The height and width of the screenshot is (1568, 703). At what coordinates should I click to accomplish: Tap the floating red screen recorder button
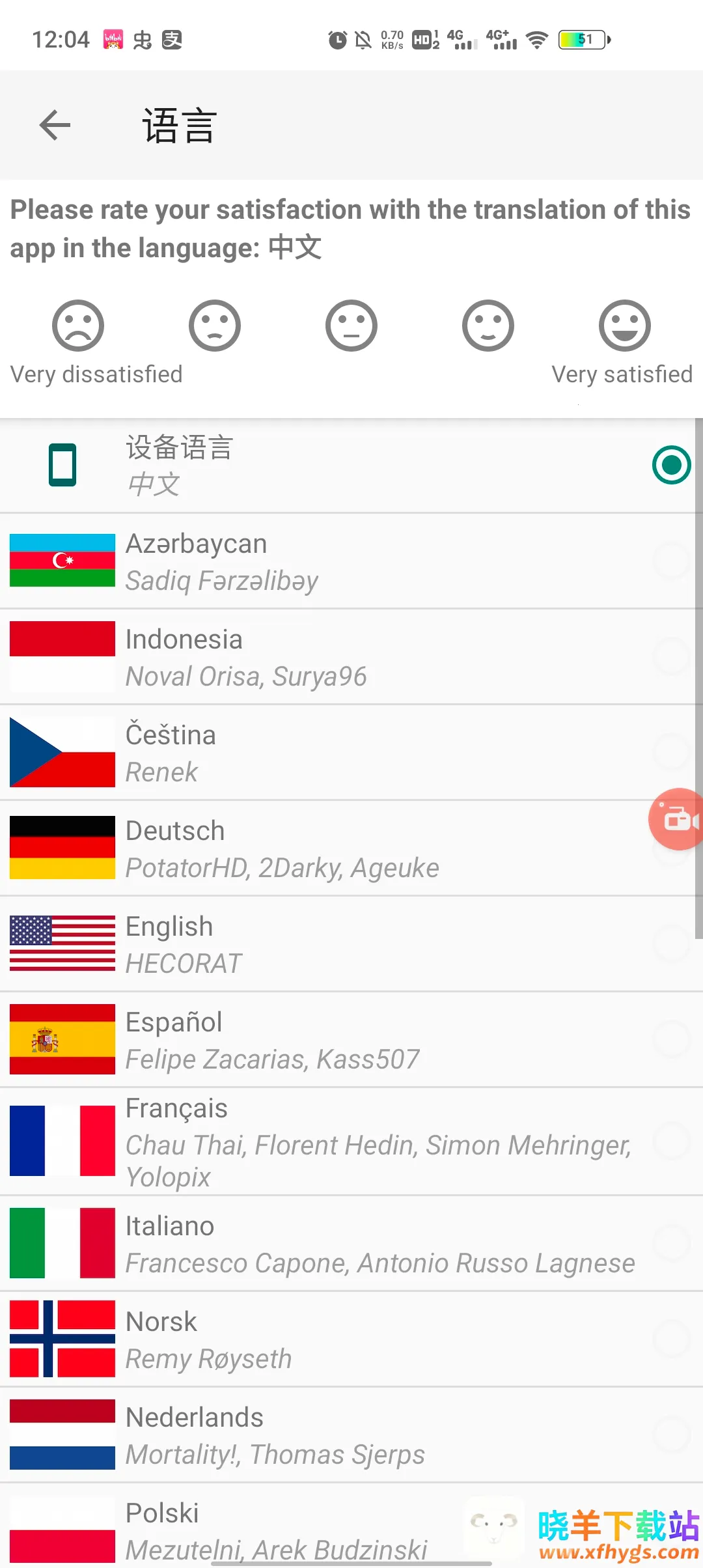(x=678, y=819)
